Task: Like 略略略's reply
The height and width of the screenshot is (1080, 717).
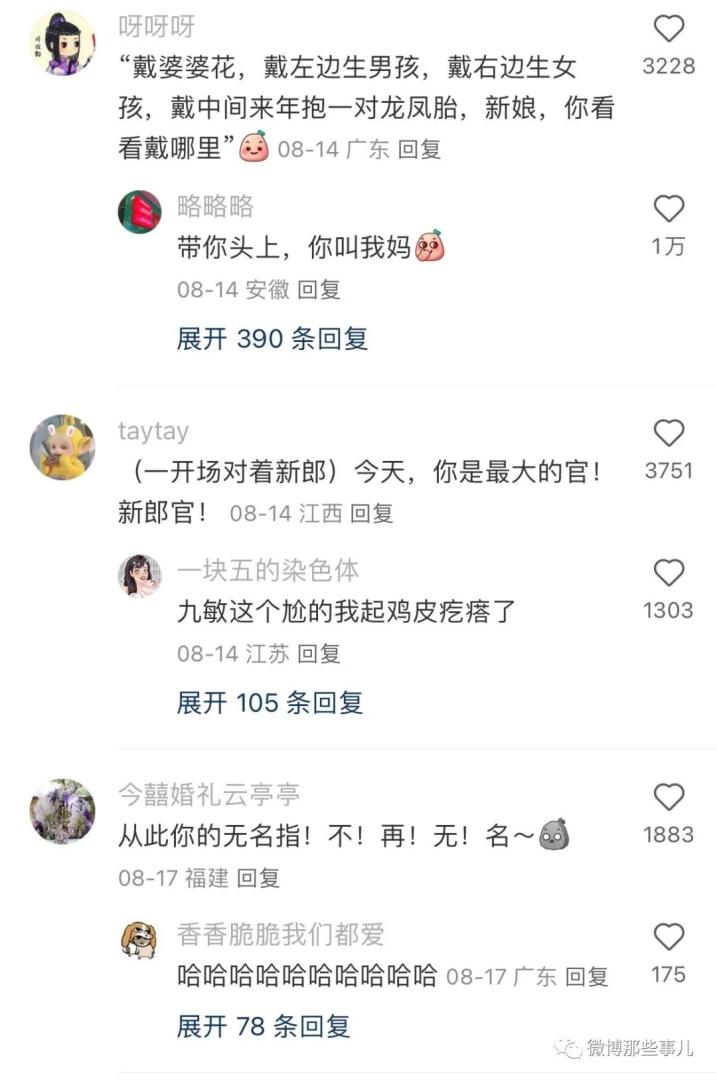Action: pyautogui.click(x=668, y=208)
